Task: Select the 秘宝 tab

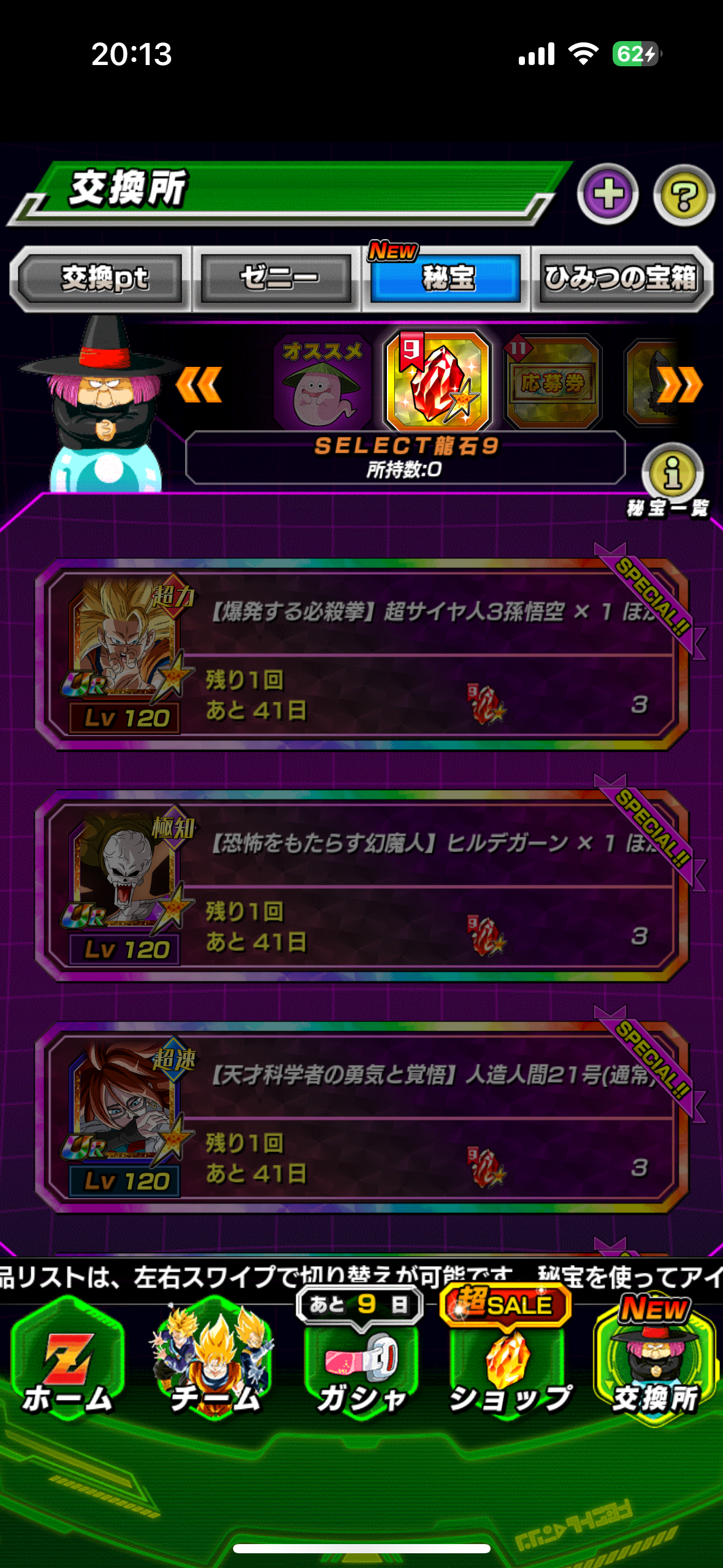Action: tap(446, 279)
